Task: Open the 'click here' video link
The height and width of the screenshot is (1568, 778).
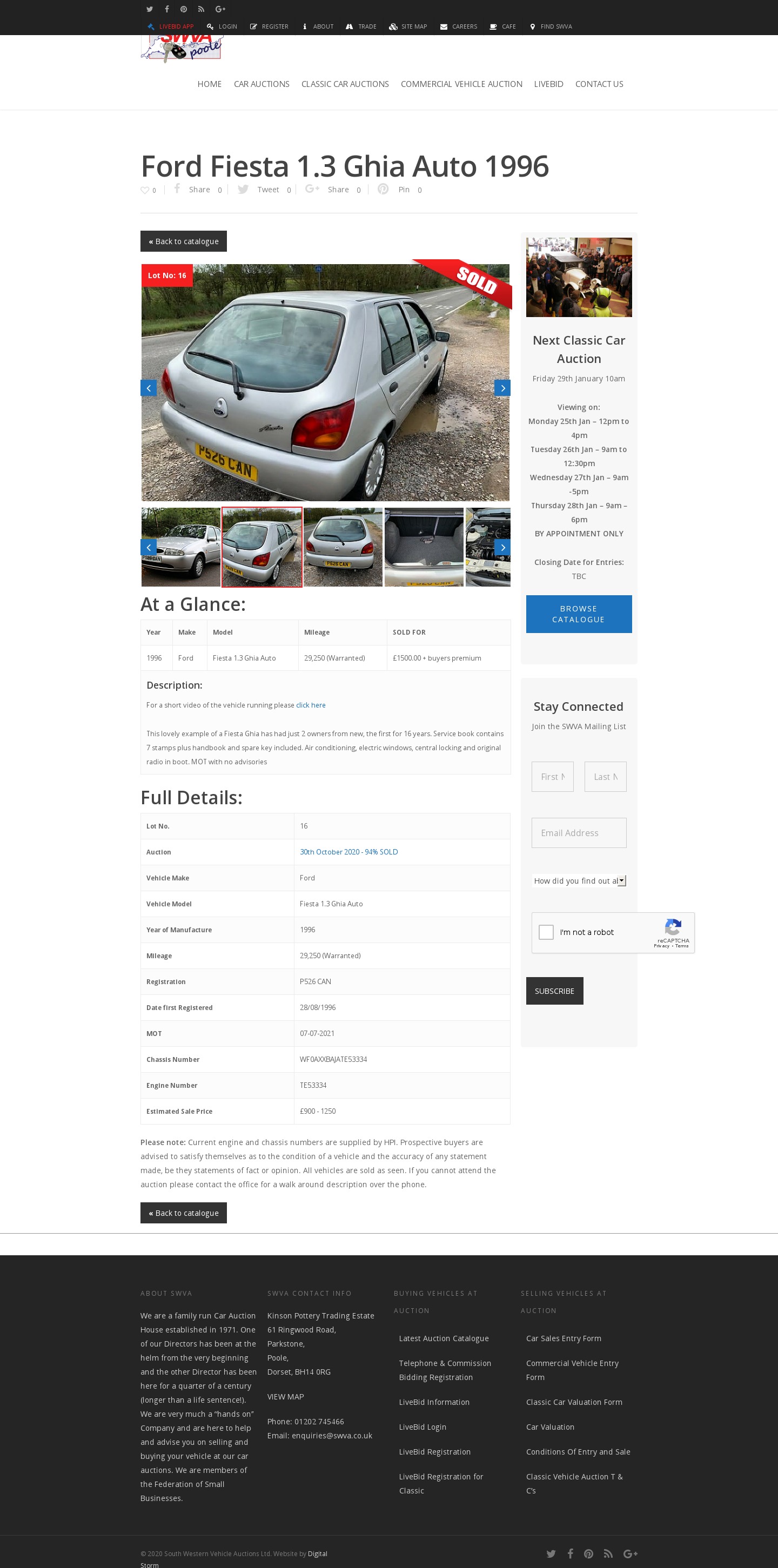Action: [x=311, y=705]
